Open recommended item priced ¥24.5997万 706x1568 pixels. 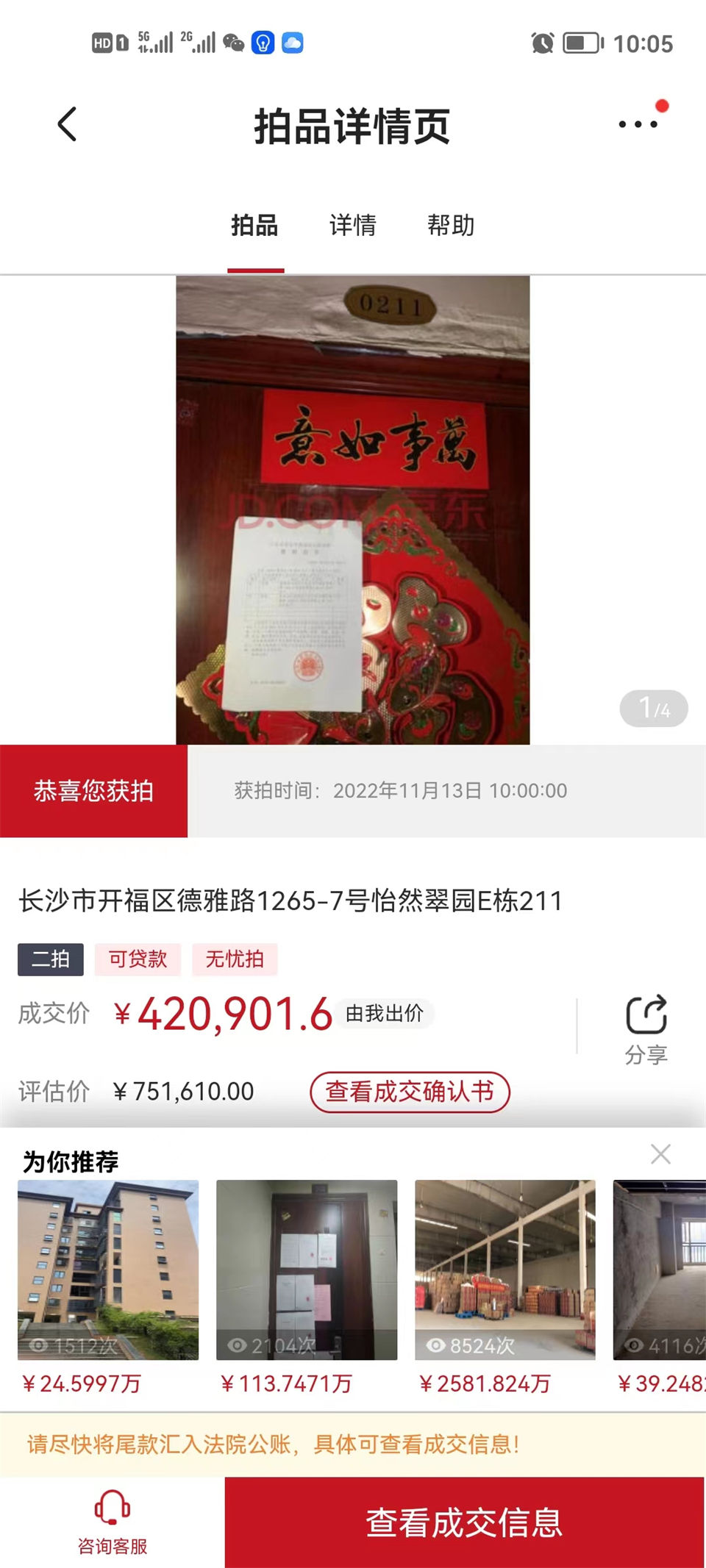tap(108, 1270)
